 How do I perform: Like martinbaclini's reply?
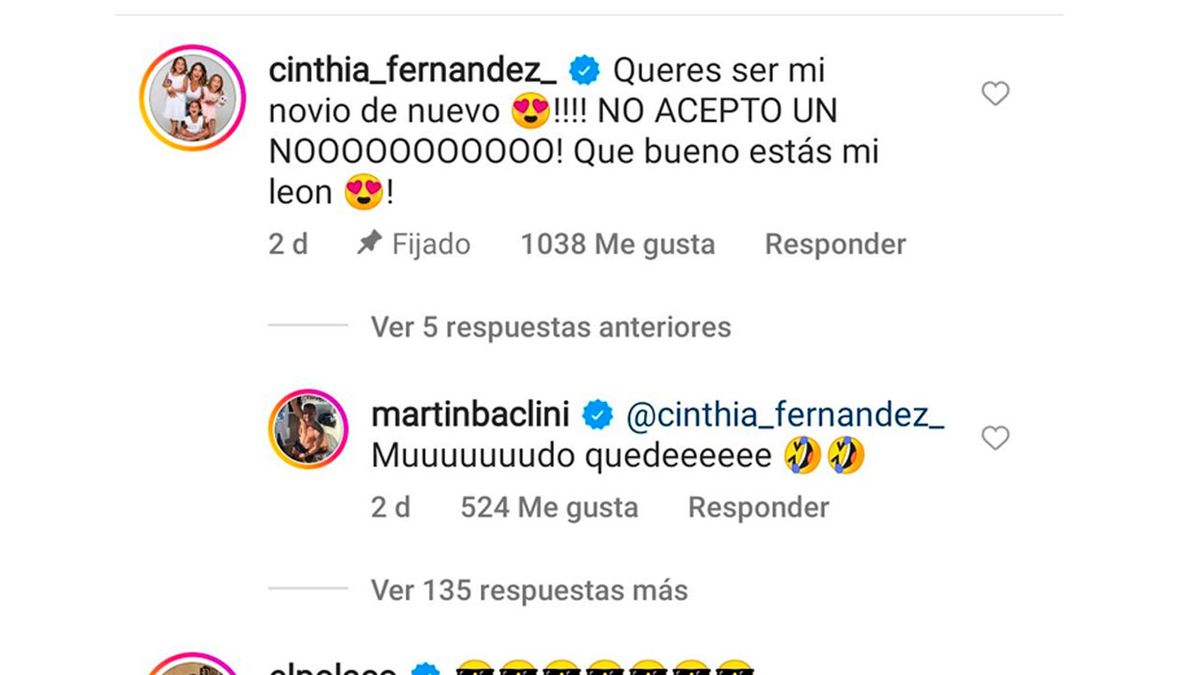click(995, 438)
